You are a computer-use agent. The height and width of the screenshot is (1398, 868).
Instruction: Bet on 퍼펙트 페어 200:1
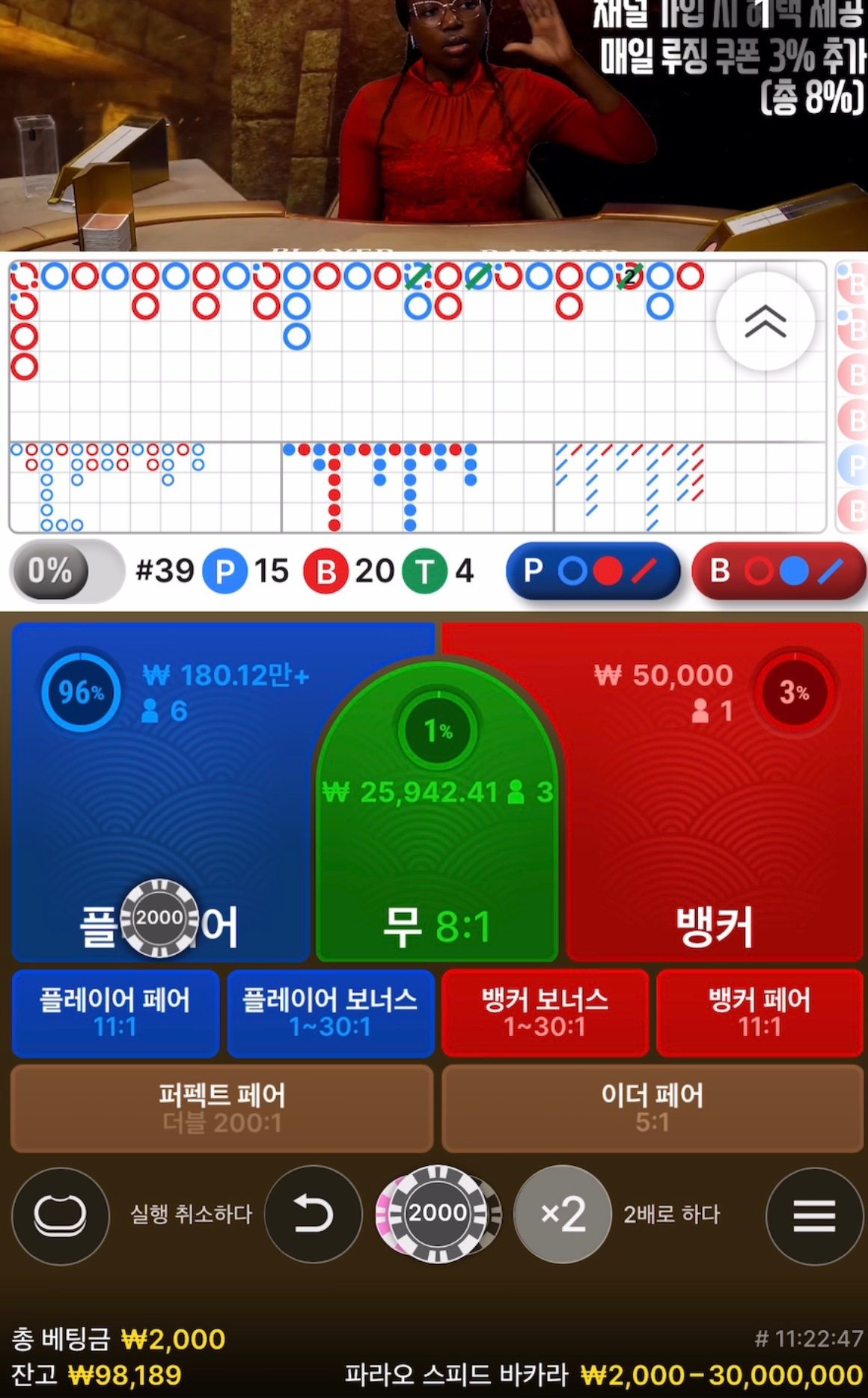coord(222,1108)
